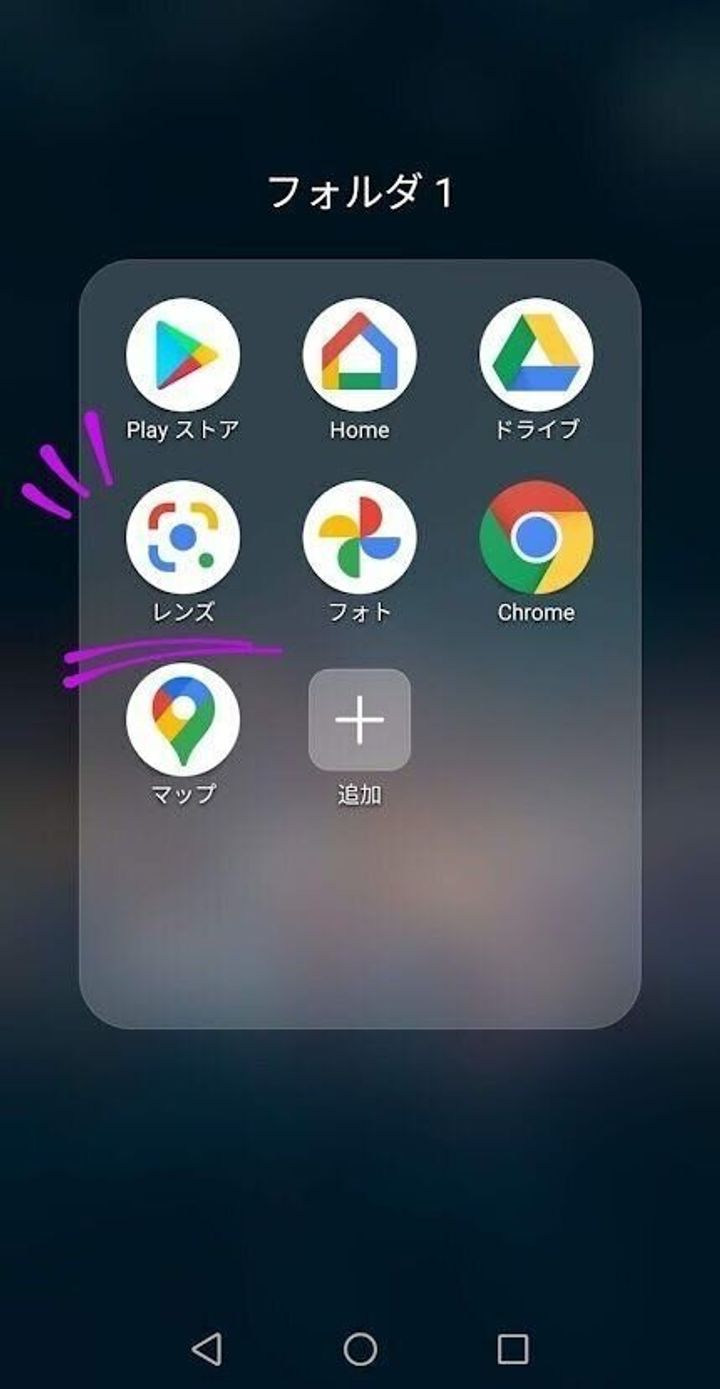Image resolution: width=720 pixels, height=1389 pixels.
Task: Edit the folder name フォルダ 1
Action: (360, 192)
